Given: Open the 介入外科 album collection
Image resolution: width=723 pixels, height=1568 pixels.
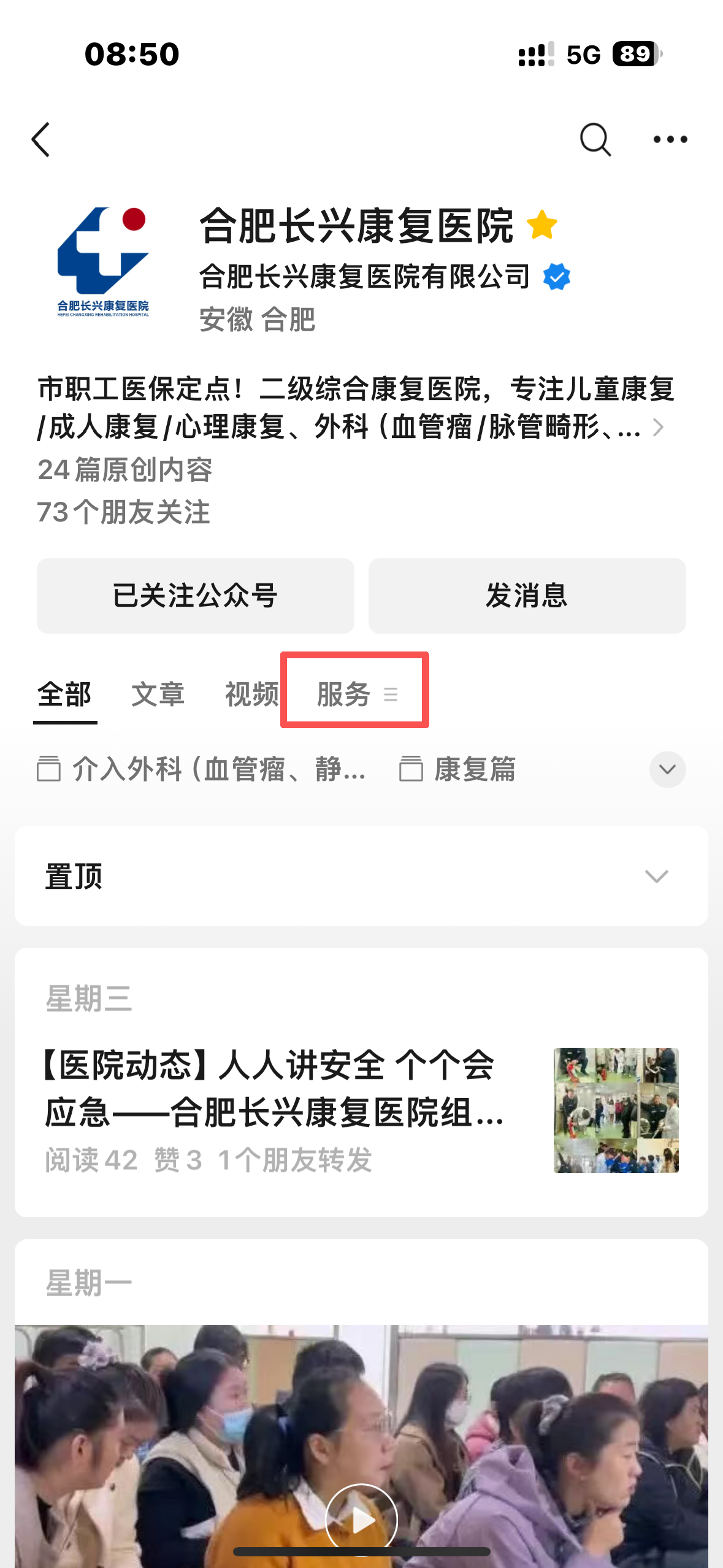Looking at the screenshot, I should point(202,769).
